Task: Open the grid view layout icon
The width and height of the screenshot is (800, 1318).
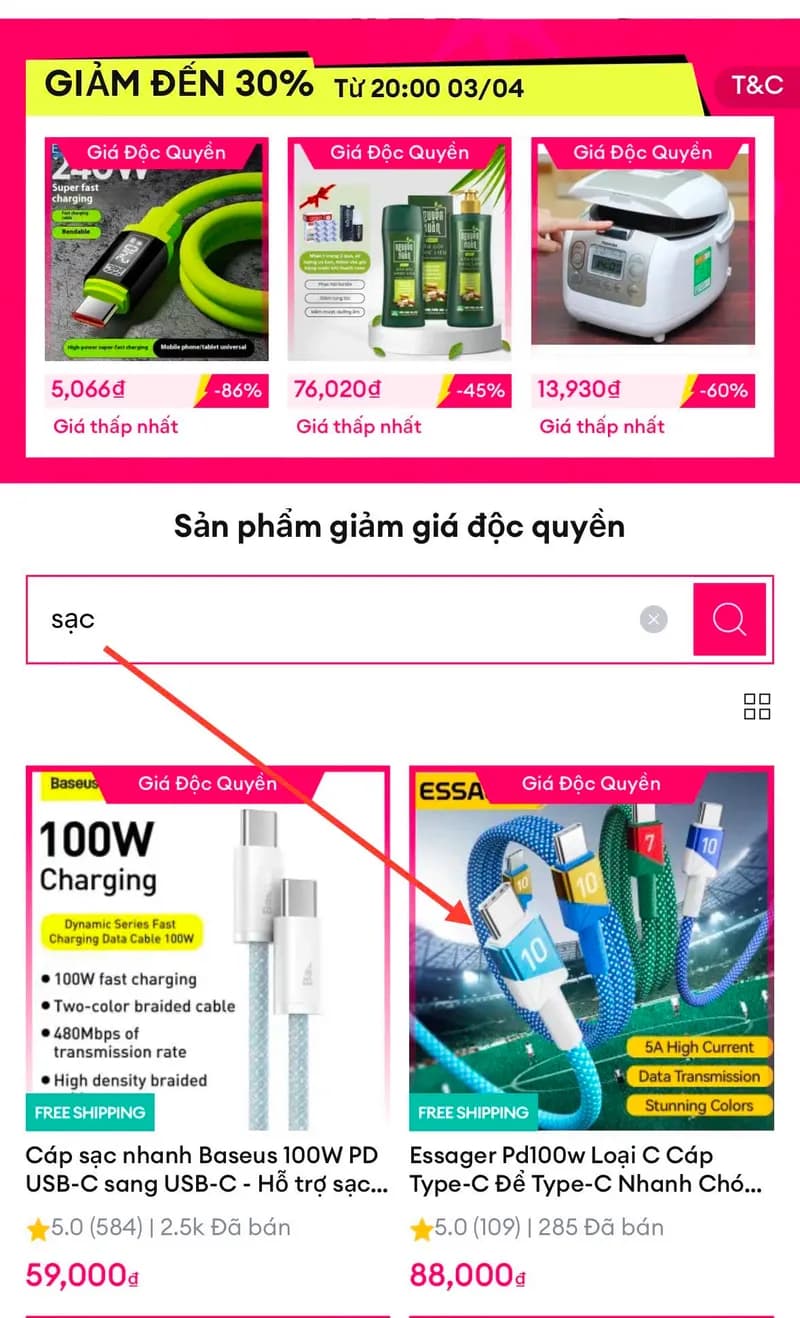Action: tap(758, 705)
